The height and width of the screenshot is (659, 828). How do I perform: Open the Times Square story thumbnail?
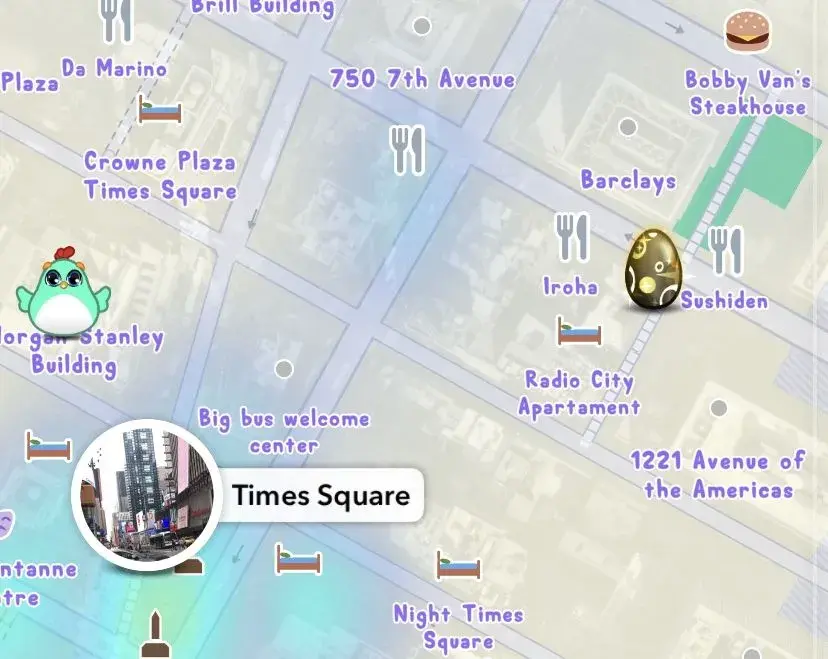149,495
